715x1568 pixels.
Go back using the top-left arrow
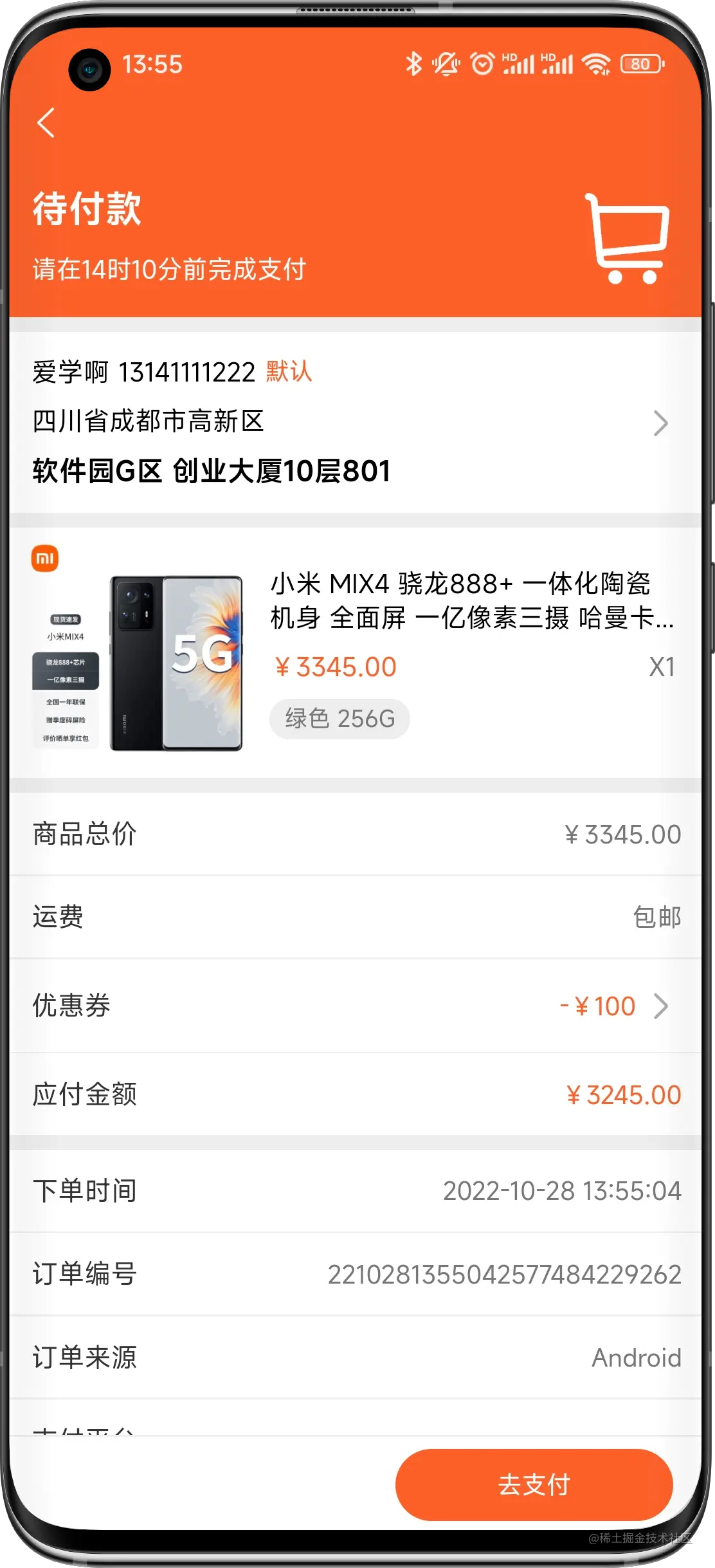(46, 122)
